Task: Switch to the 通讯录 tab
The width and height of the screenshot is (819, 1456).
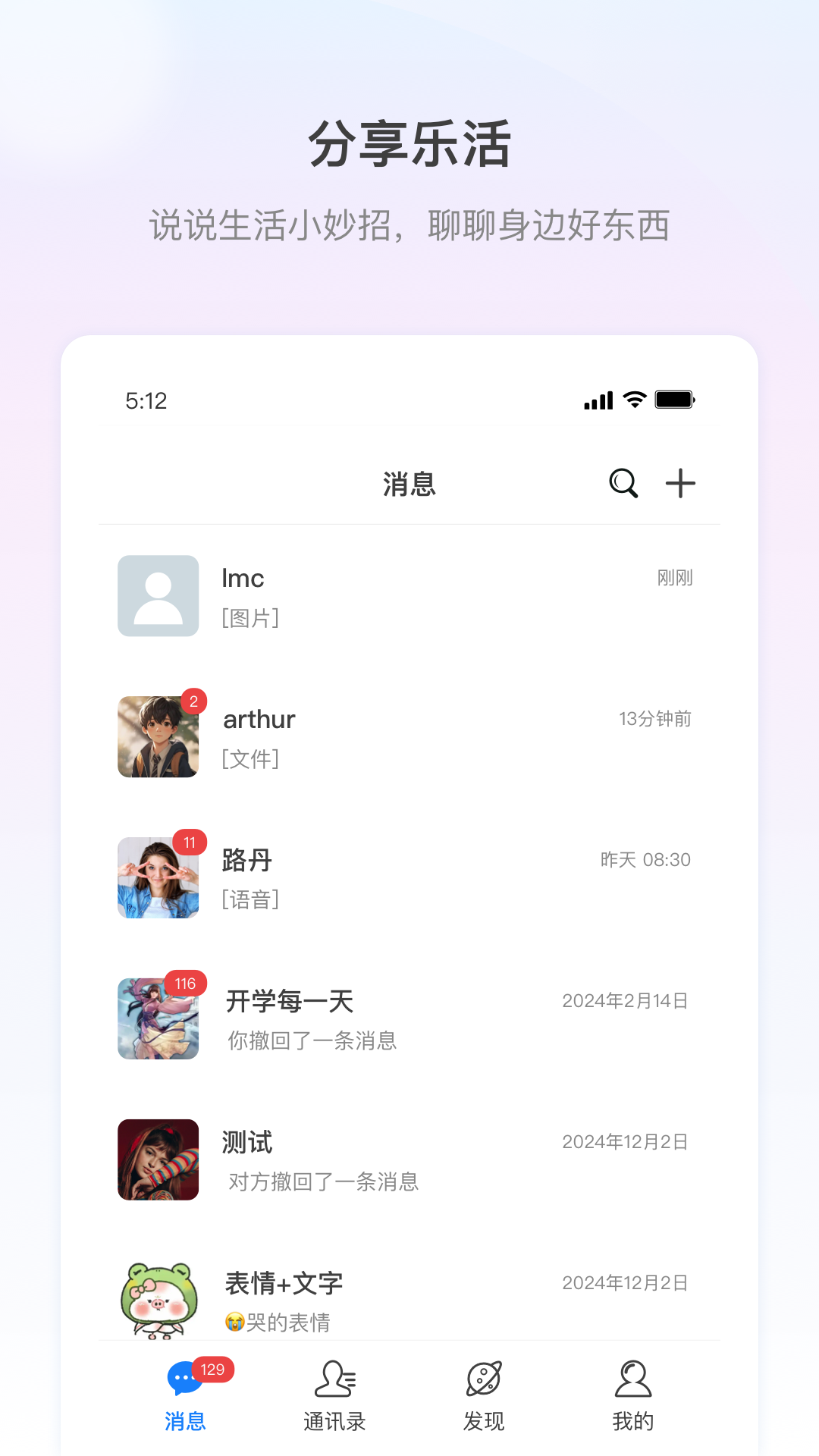Action: click(x=334, y=1399)
